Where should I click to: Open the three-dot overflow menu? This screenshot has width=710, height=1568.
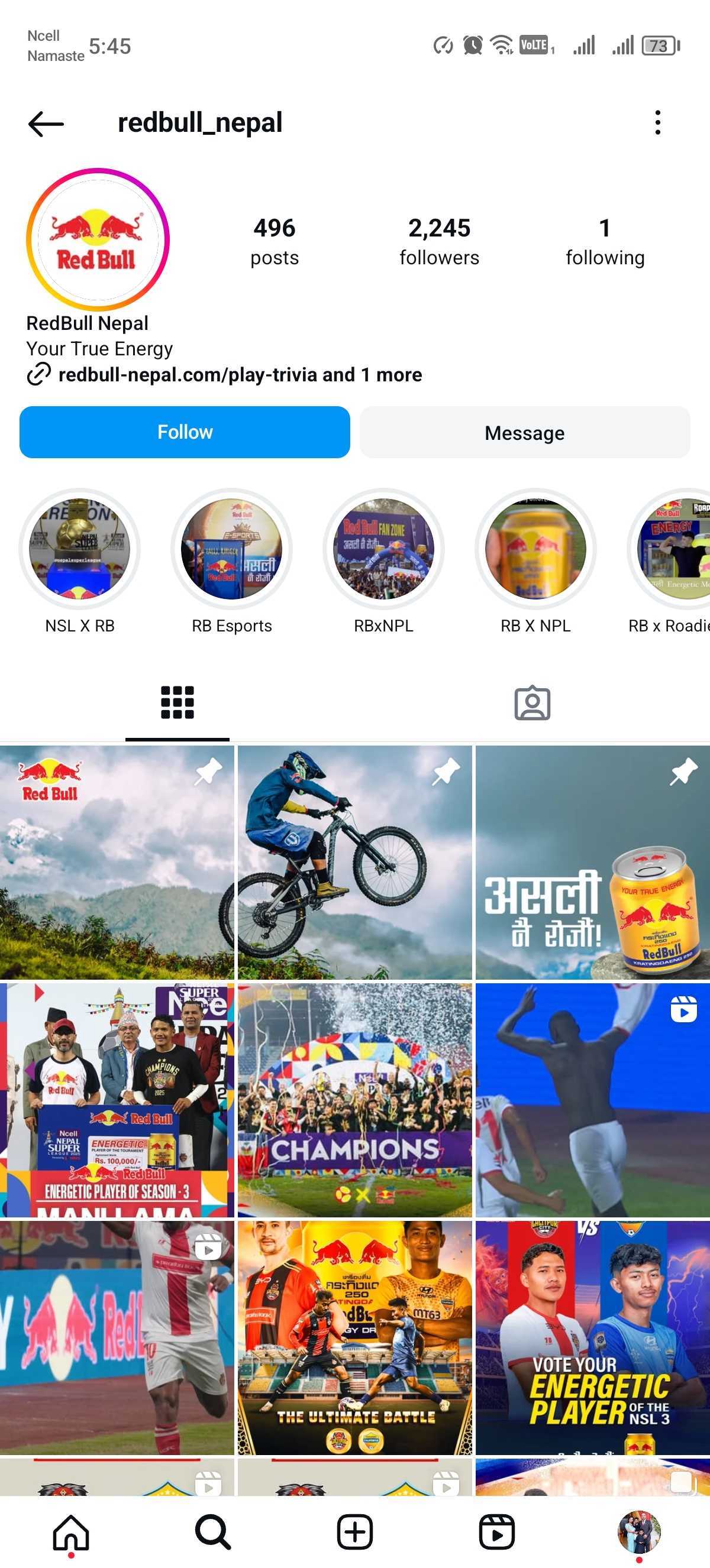tap(657, 123)
